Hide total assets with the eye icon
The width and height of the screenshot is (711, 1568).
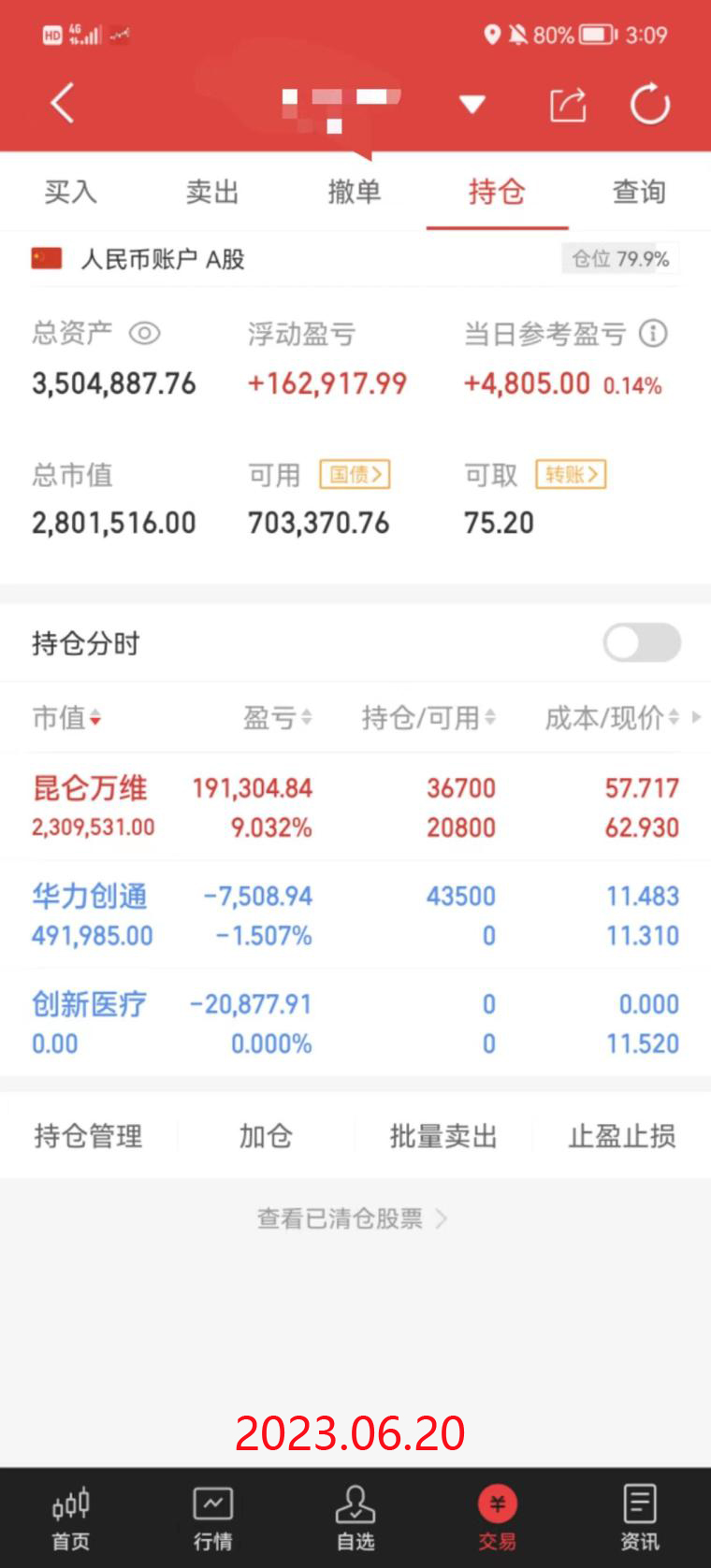click(x=145, y=333)
